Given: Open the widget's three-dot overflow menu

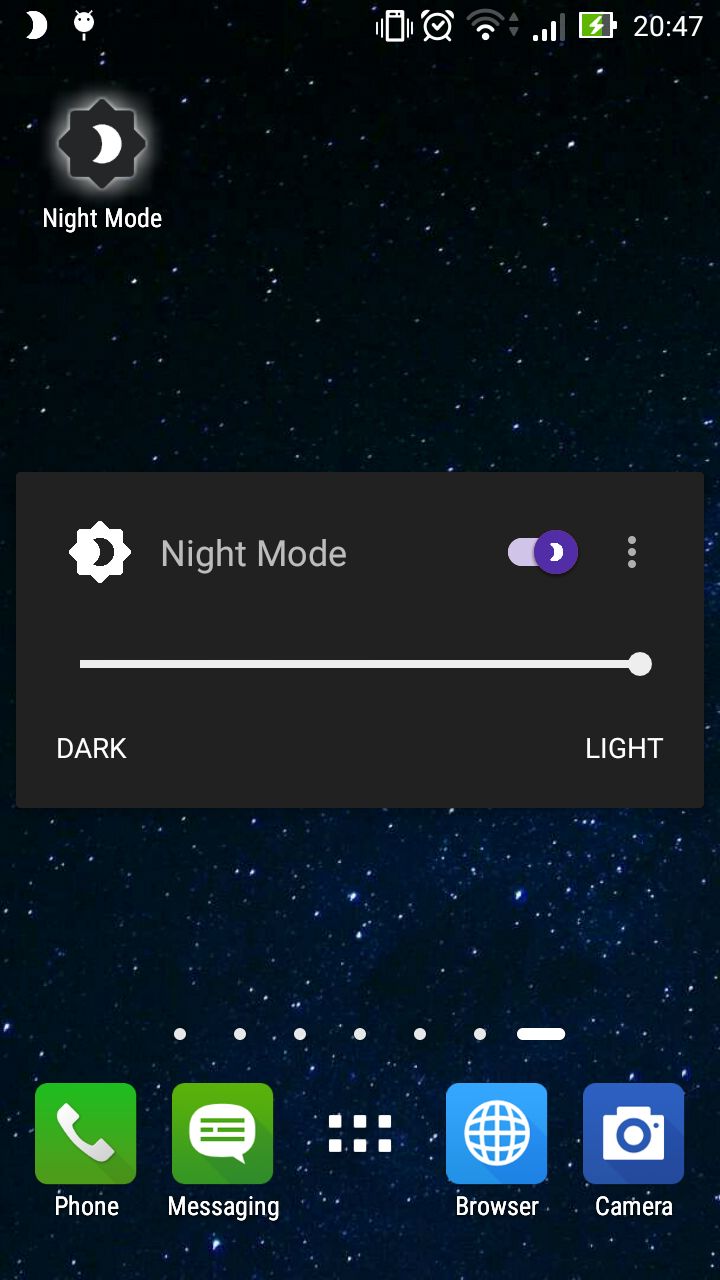Looking at the screenshot, I should [x=631, y=552].
